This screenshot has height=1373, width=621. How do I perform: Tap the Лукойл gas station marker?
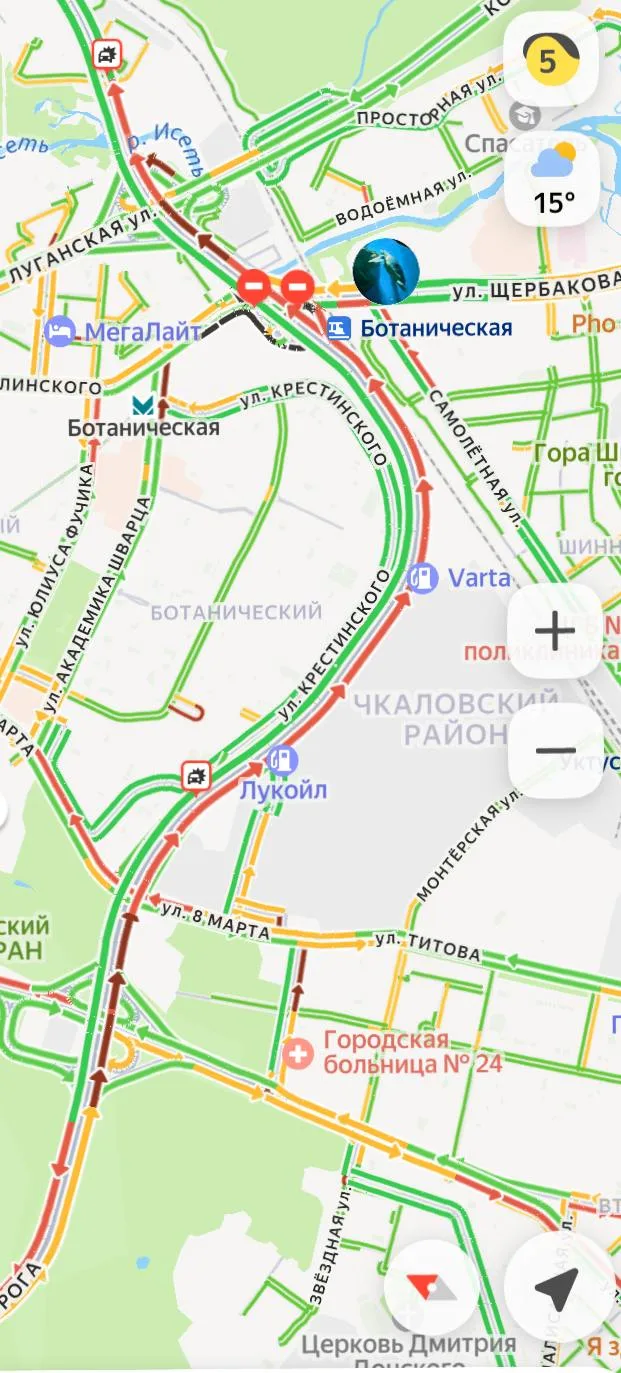[282, 761]
